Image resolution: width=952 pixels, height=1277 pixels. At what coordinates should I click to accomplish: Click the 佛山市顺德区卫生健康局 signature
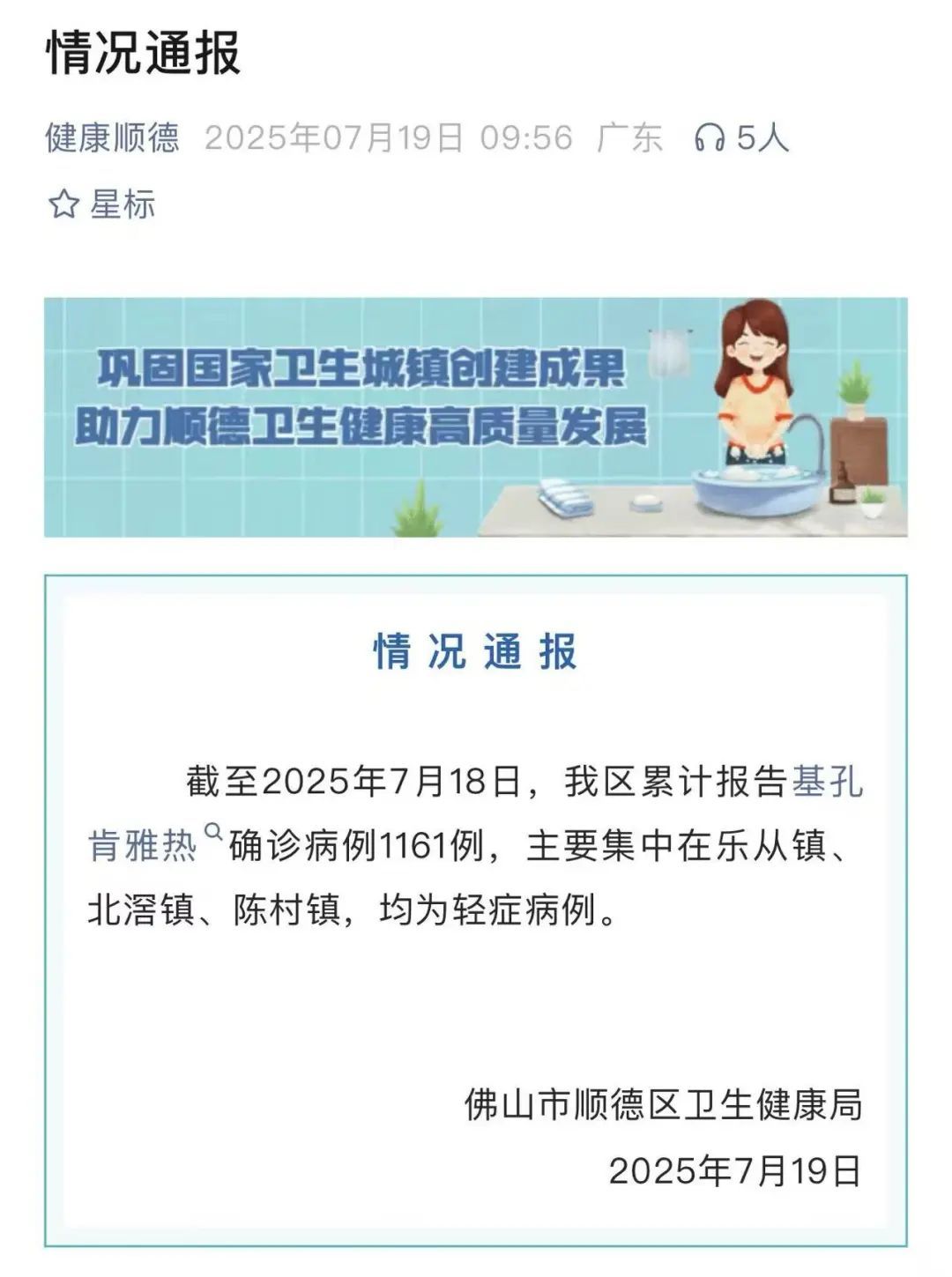pyautogui.click(x=664, y=1104)
